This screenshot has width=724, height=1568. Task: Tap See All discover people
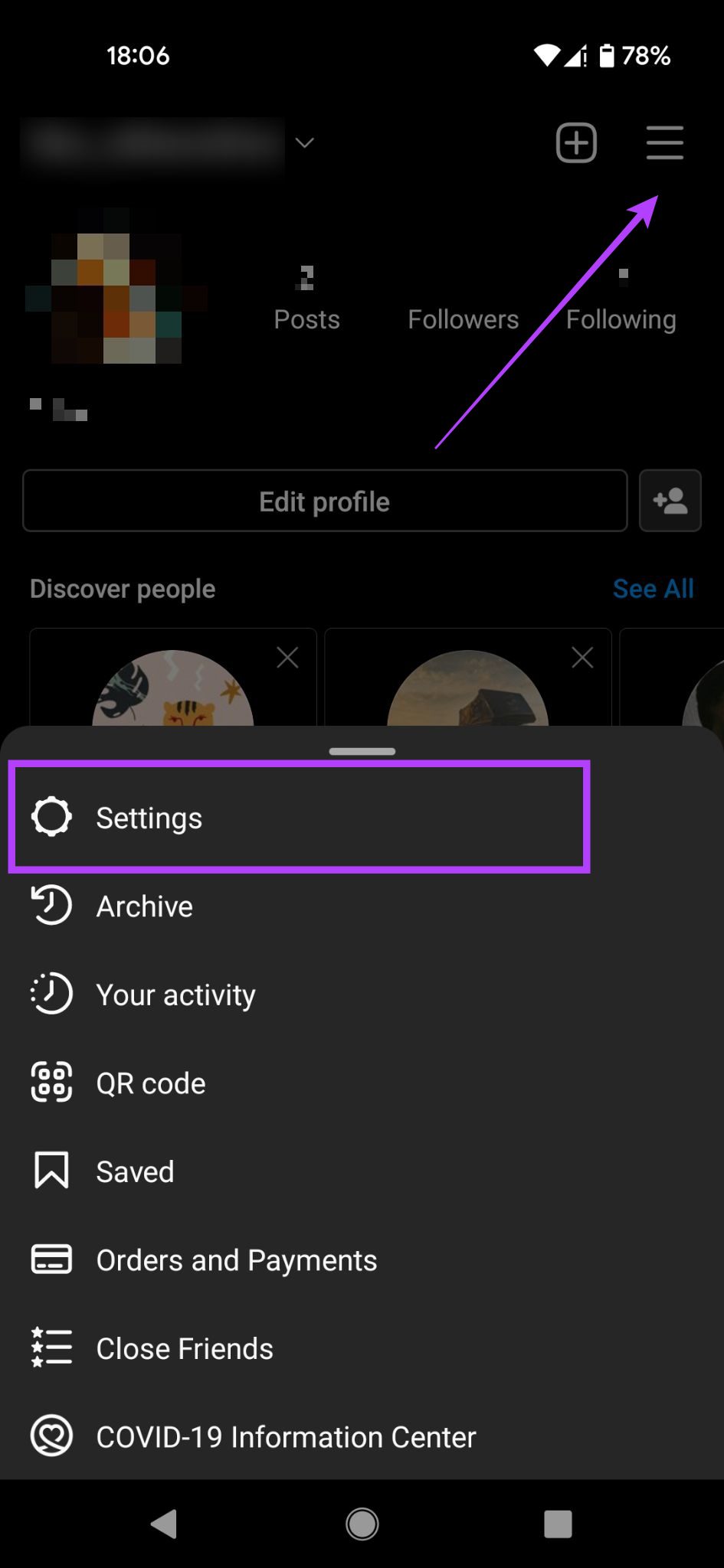point(653,589)
